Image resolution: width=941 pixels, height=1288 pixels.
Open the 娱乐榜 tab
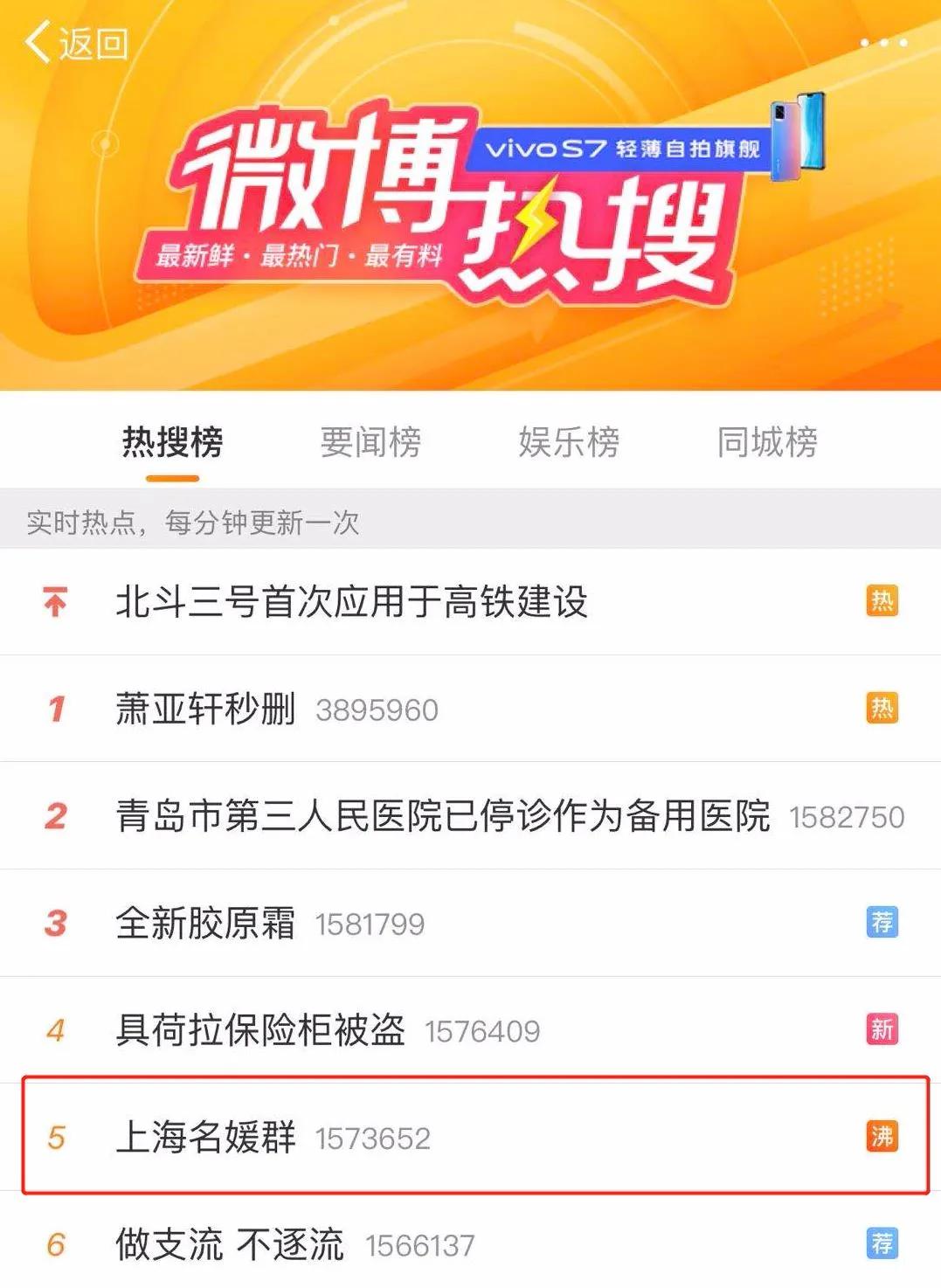click(568, 444)
